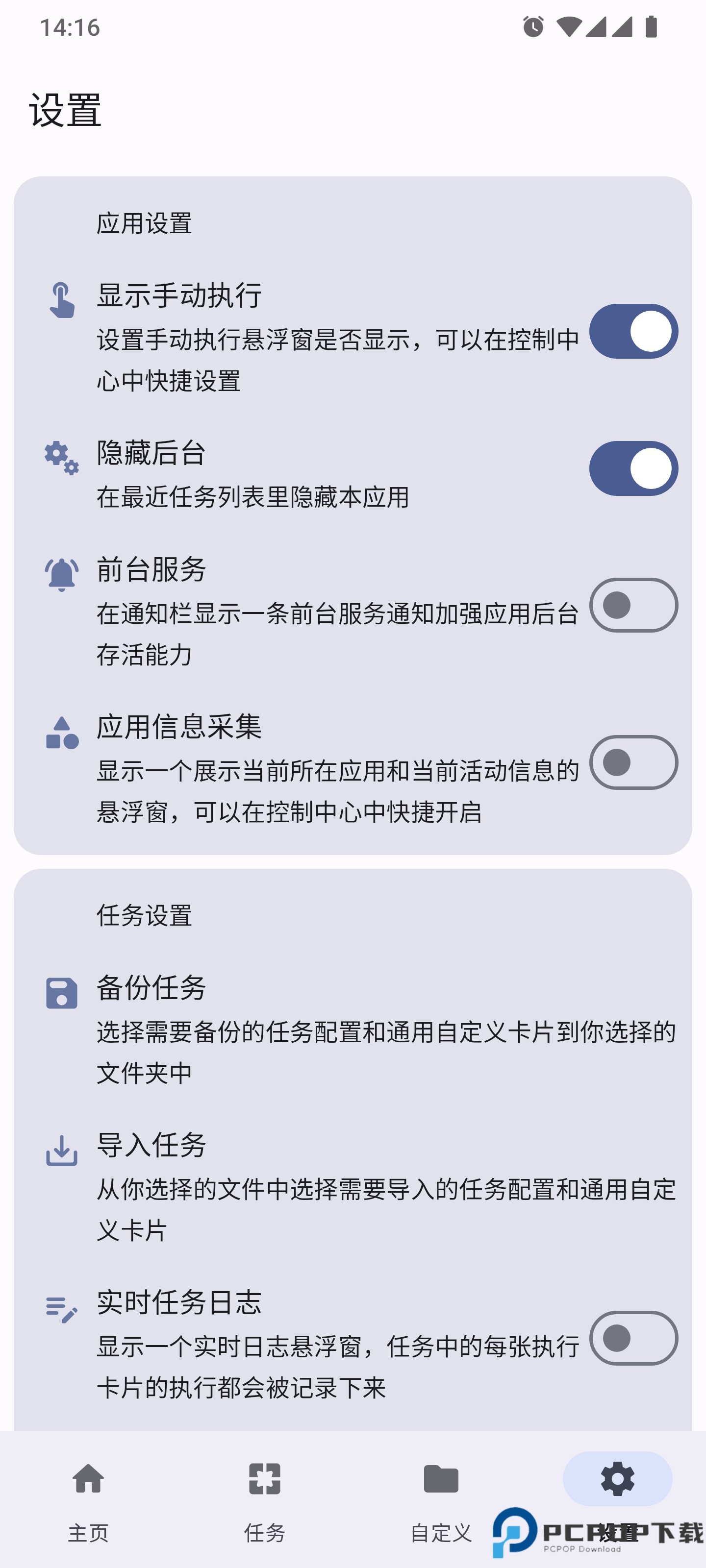Screen dimensions: 706x1568
Task: Click the settings gear in bottom bar
Action: (617, 1480)
